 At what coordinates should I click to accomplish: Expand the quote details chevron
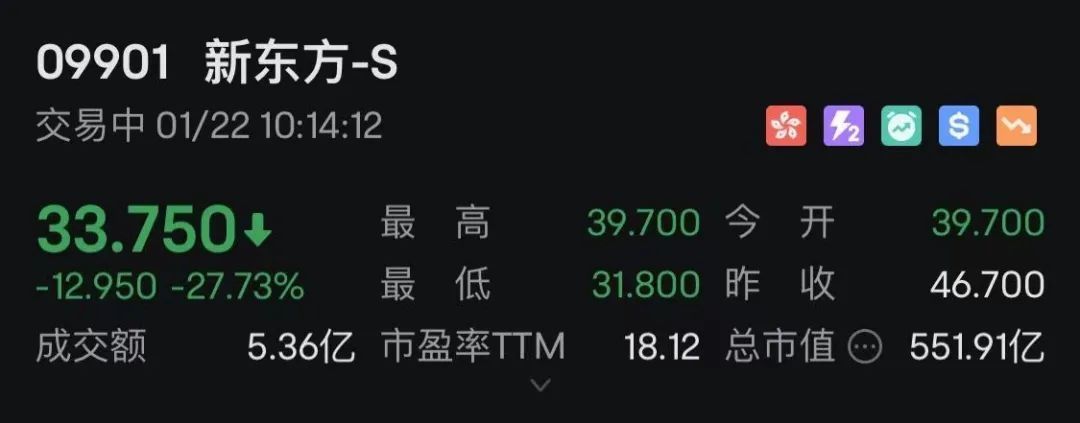coord(540,385)
